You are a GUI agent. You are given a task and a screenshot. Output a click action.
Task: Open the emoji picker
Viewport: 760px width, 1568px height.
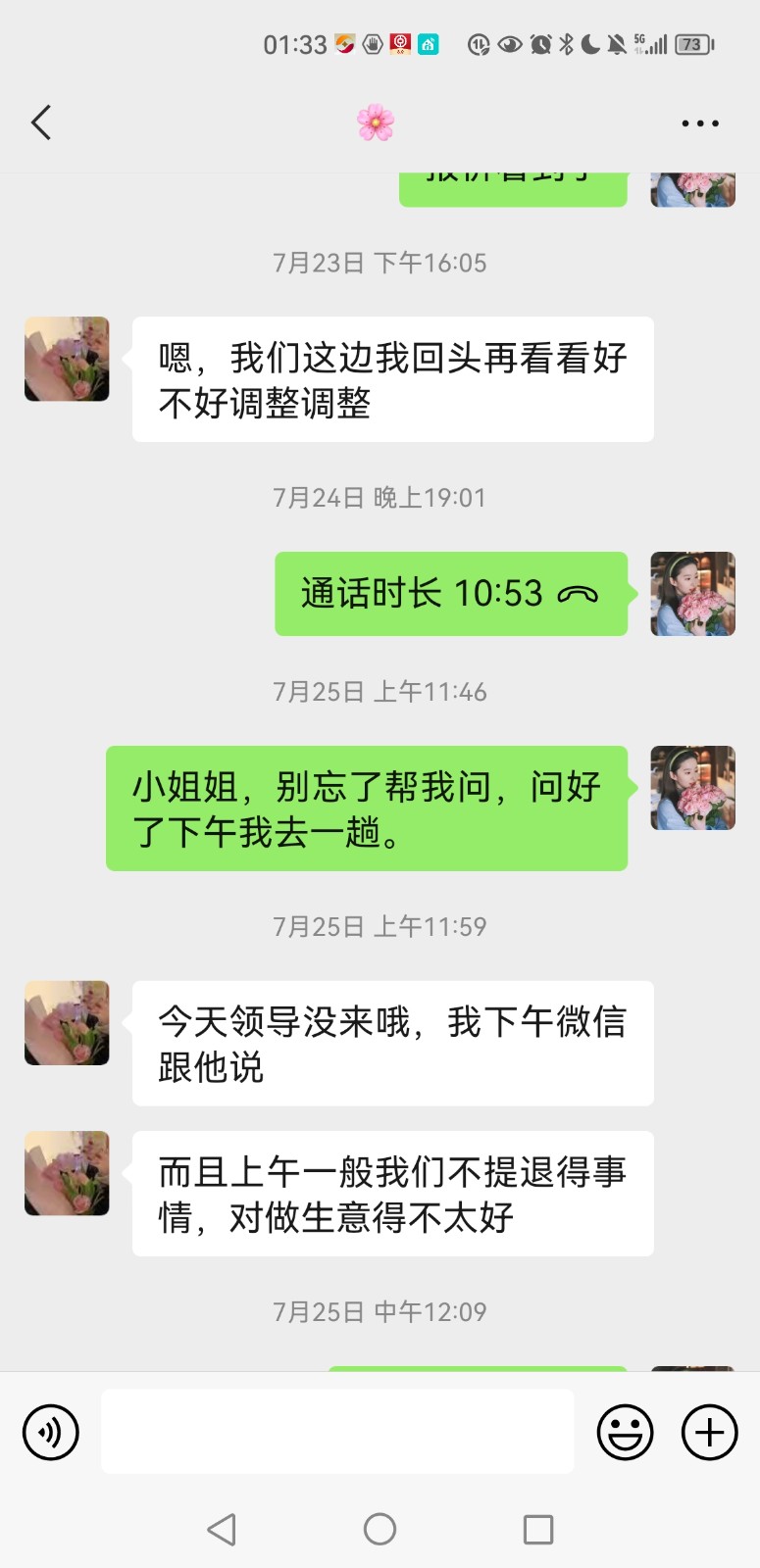pyautogui.click(x=625, y=1433)
